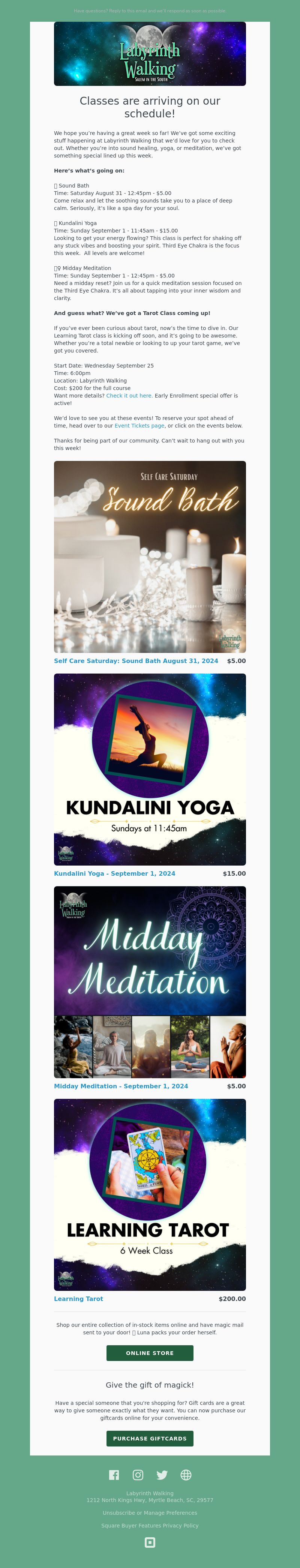The height and width of the screenshot is (1568, 300).
Task: Select Kundalini Yoga - September 1, 2024 link
Action: click(114, 873)
